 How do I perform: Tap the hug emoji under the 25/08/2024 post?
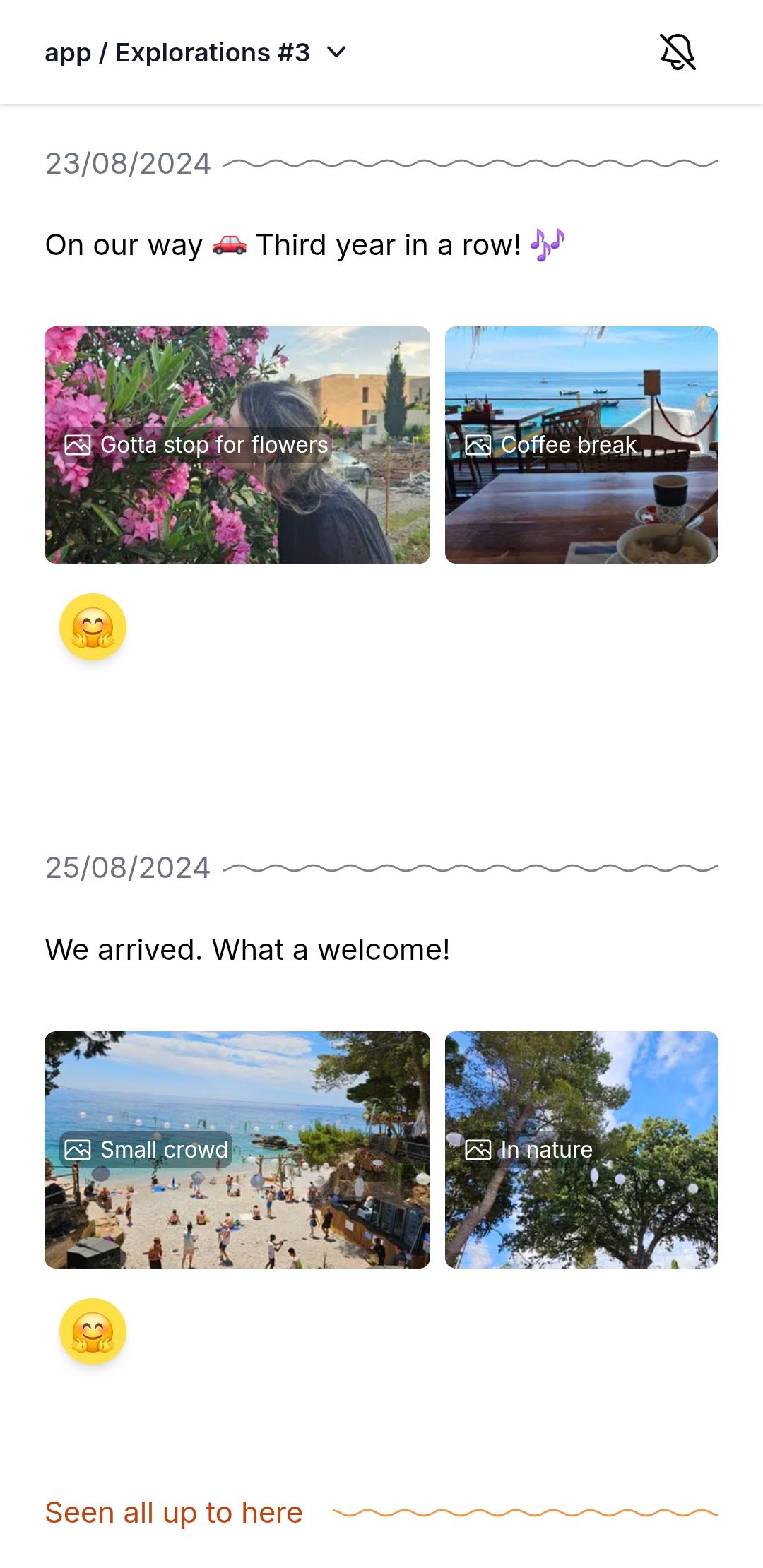click(93, 1331)
